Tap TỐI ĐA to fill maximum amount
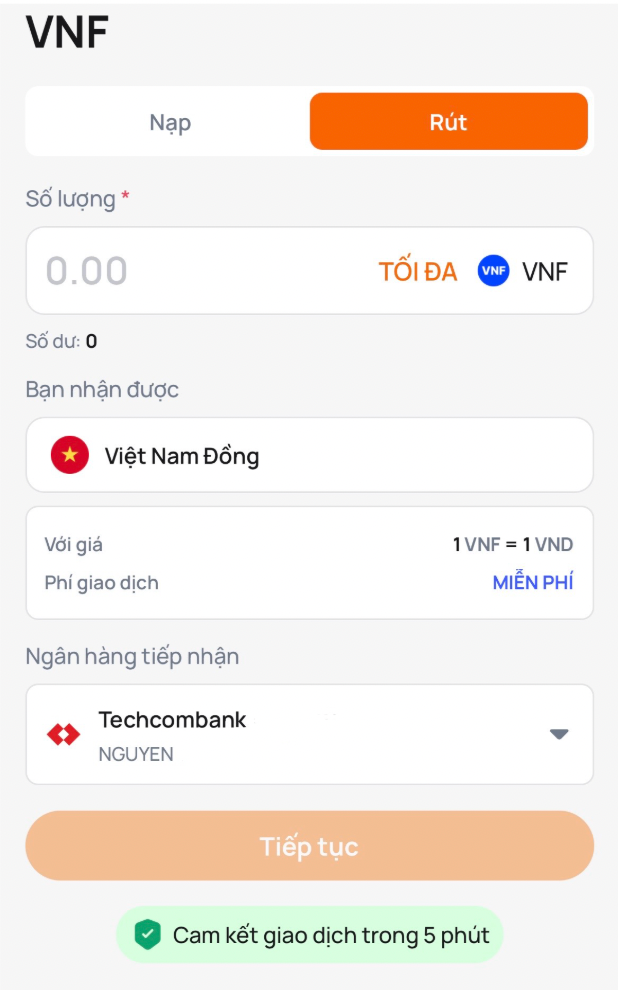The height and width of the screenshot is (990, 618). coord(417,271)
